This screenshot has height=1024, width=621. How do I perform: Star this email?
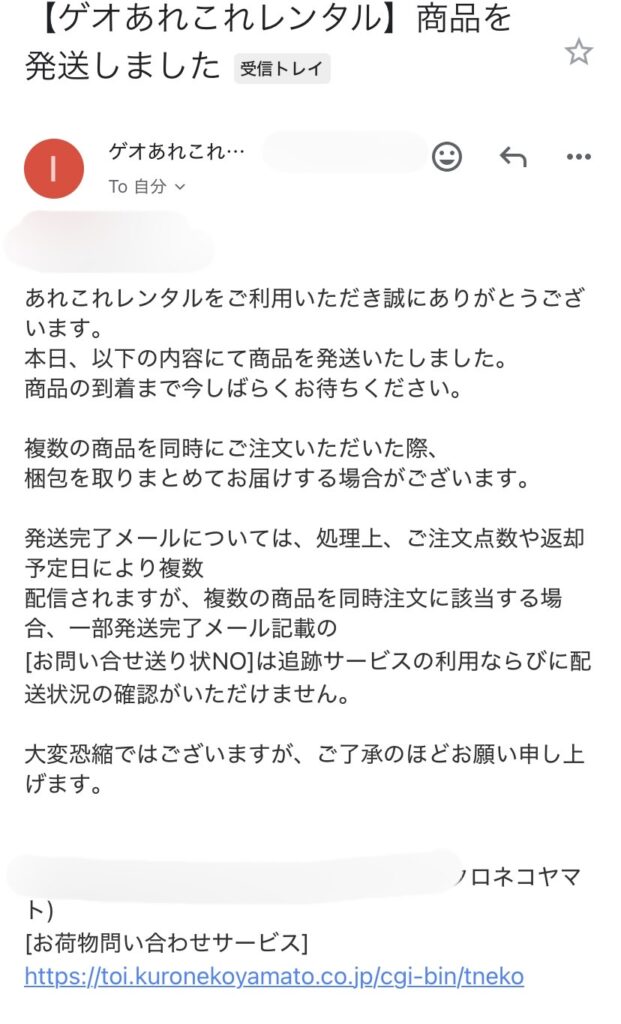pos(579,52)
